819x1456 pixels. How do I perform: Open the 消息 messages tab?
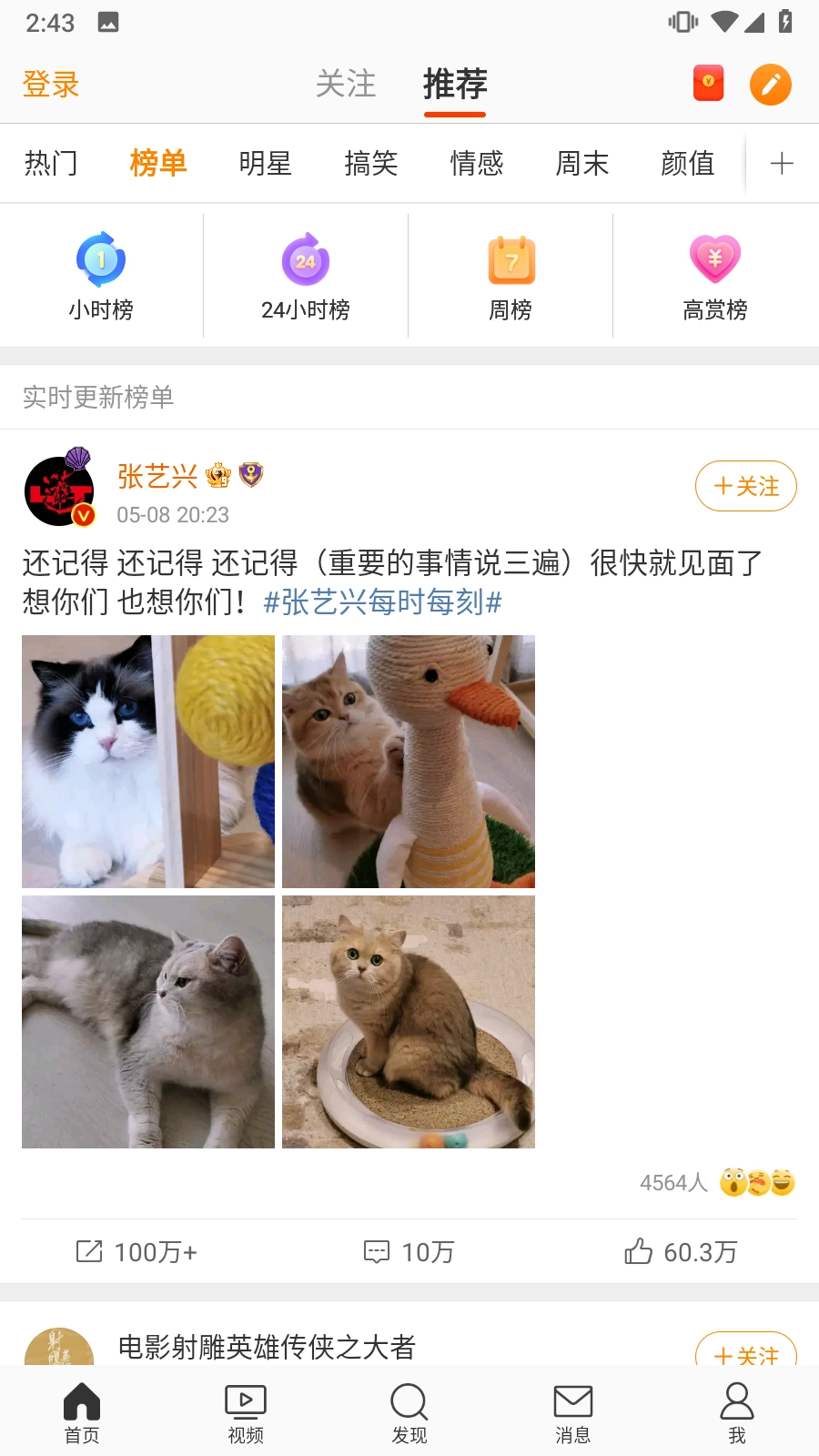point(573,1413)
